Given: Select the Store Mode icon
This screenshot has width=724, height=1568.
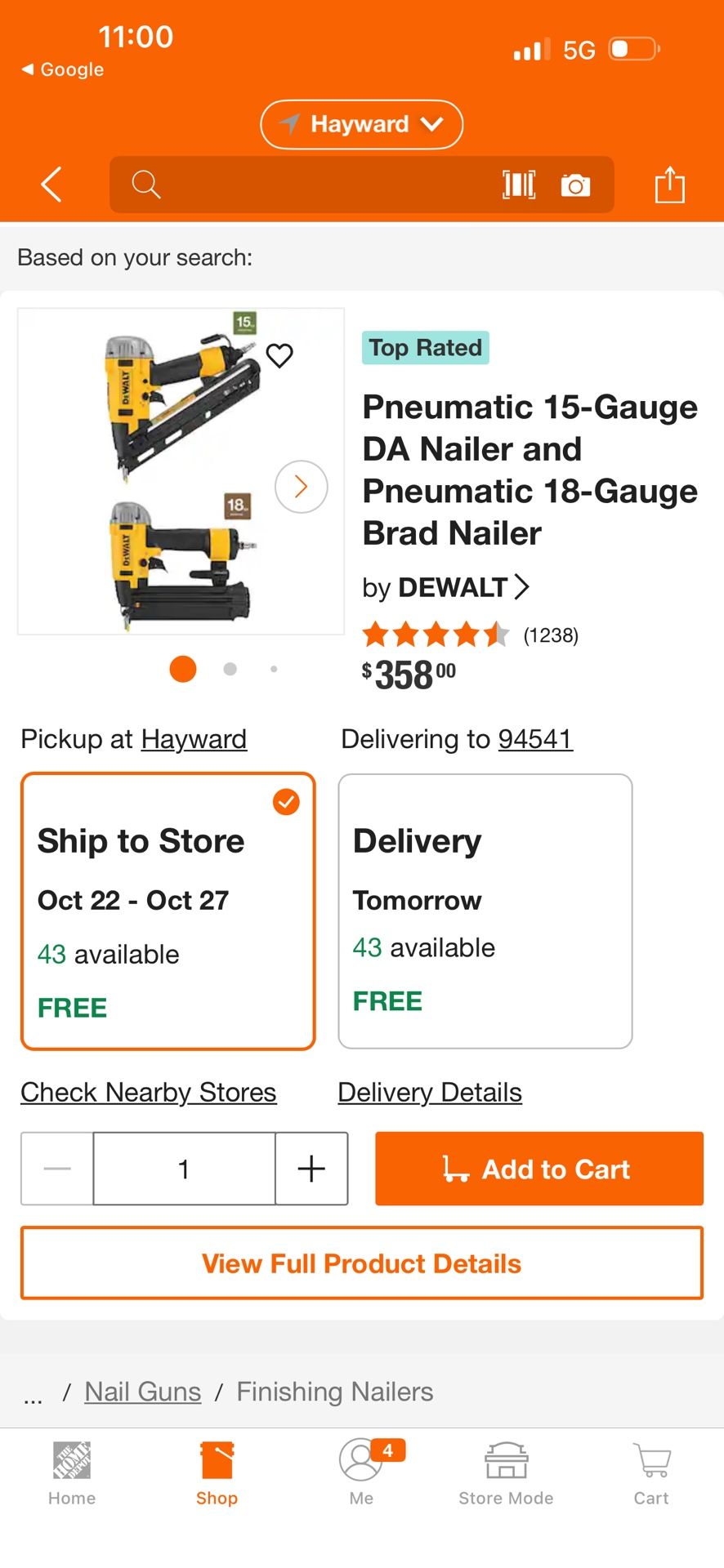Looking at the screenshot, I should 505,1470.
